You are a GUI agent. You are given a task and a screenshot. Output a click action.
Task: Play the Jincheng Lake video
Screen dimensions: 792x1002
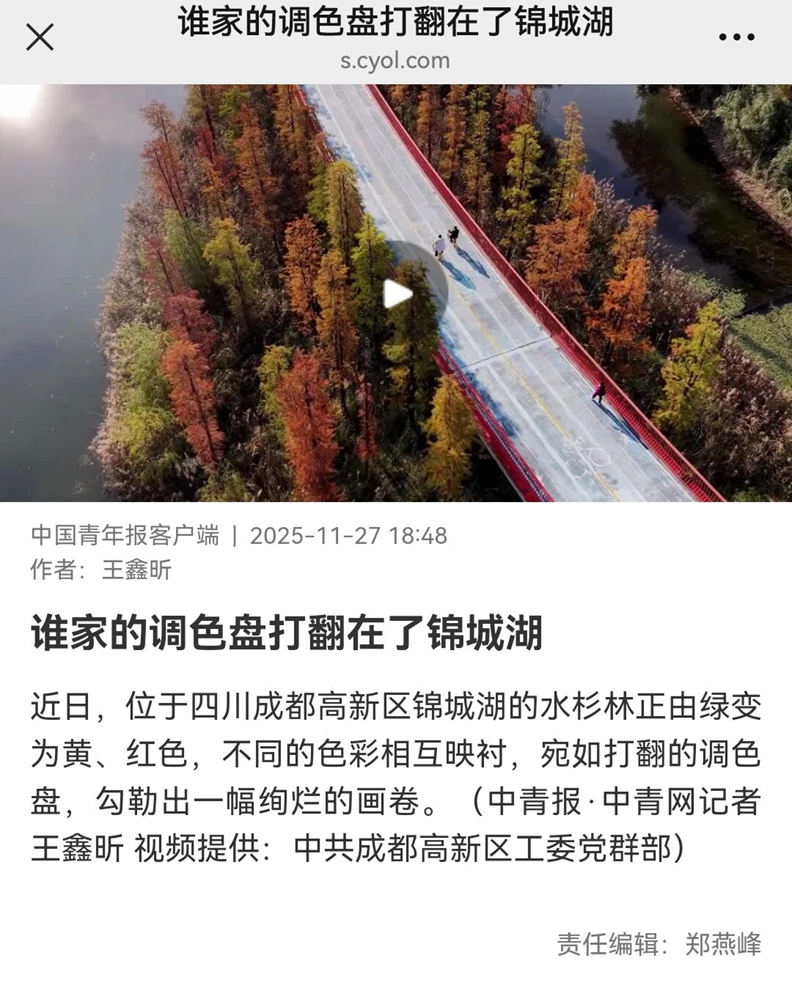point(397,293)
